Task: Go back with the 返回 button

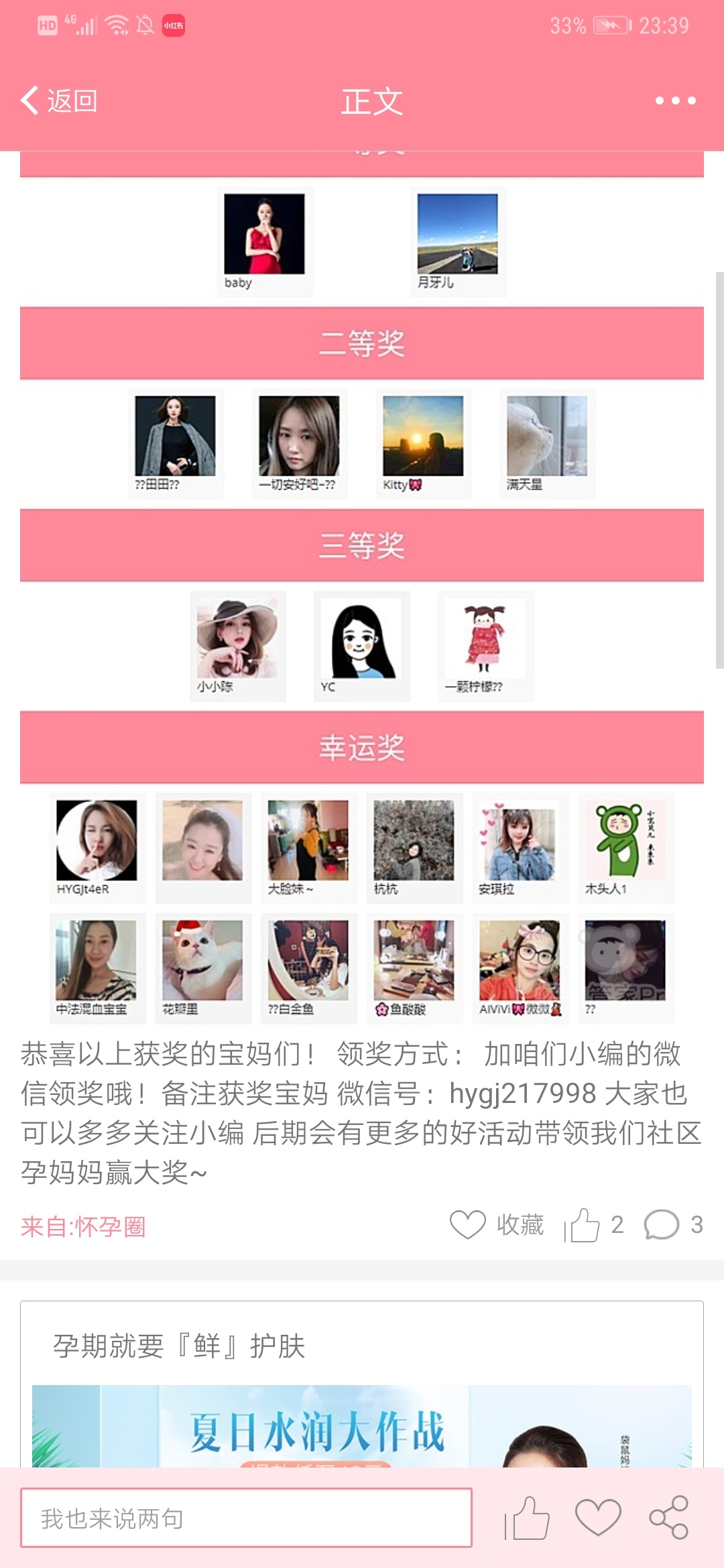Action: (59, 101)
